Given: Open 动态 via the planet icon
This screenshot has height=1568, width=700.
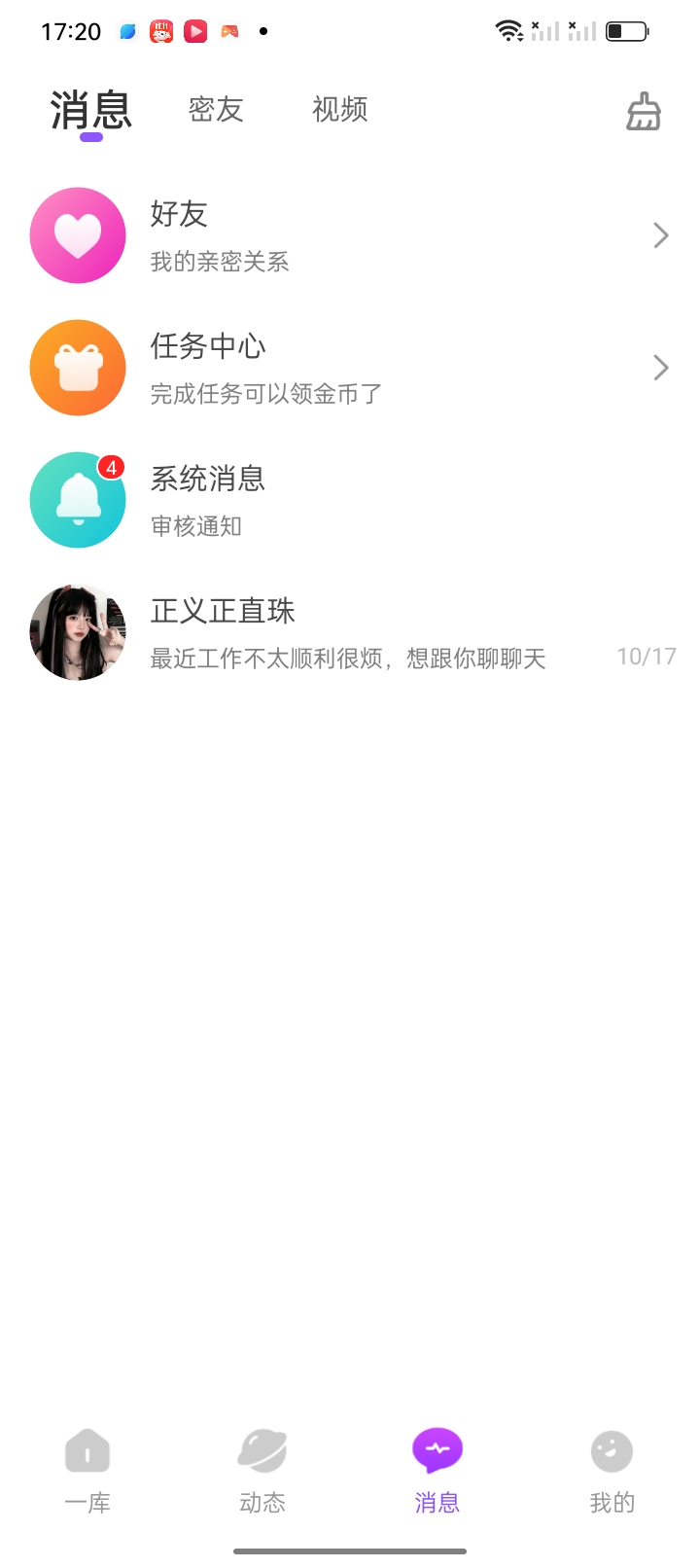Looking at the screenshot, I should 262,1449.
